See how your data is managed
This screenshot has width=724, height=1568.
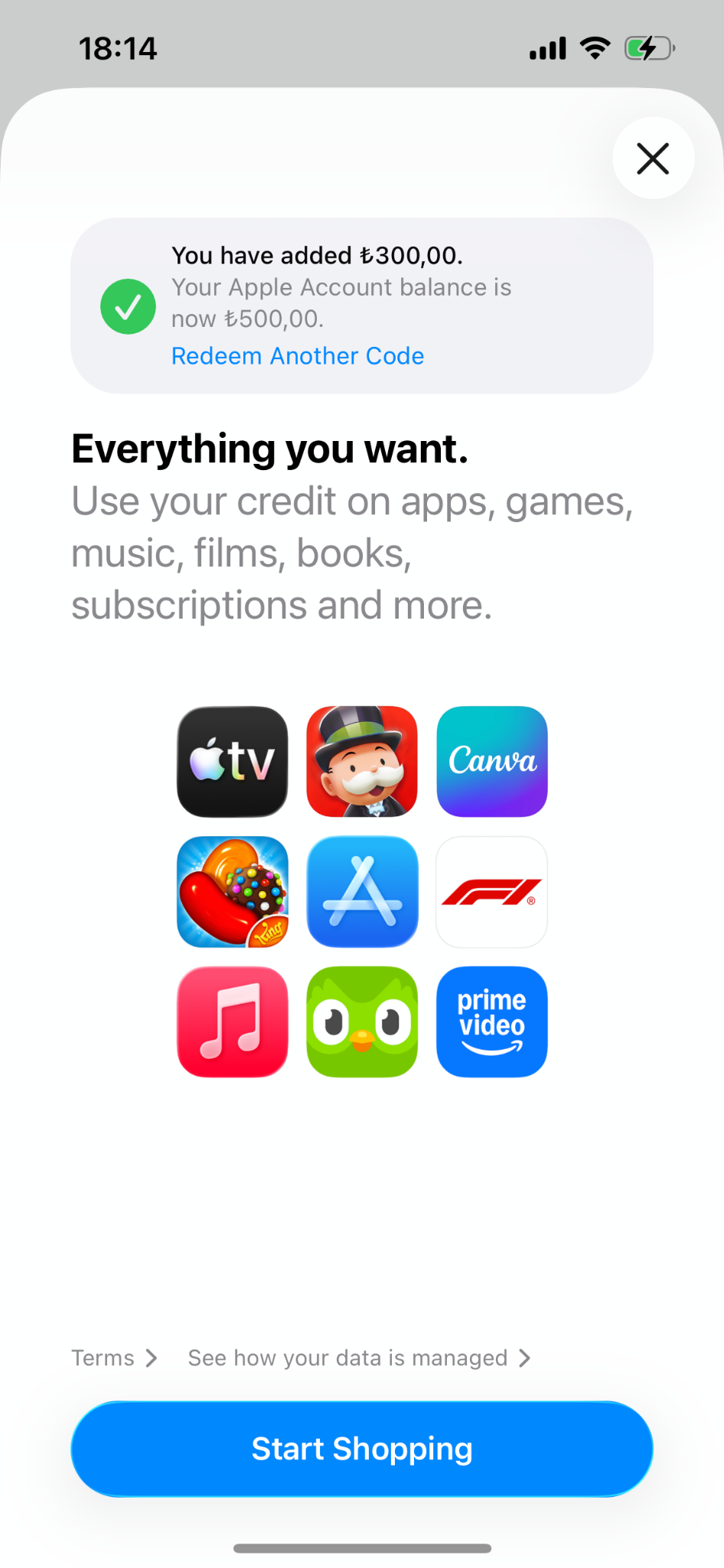pos(358,1357)
